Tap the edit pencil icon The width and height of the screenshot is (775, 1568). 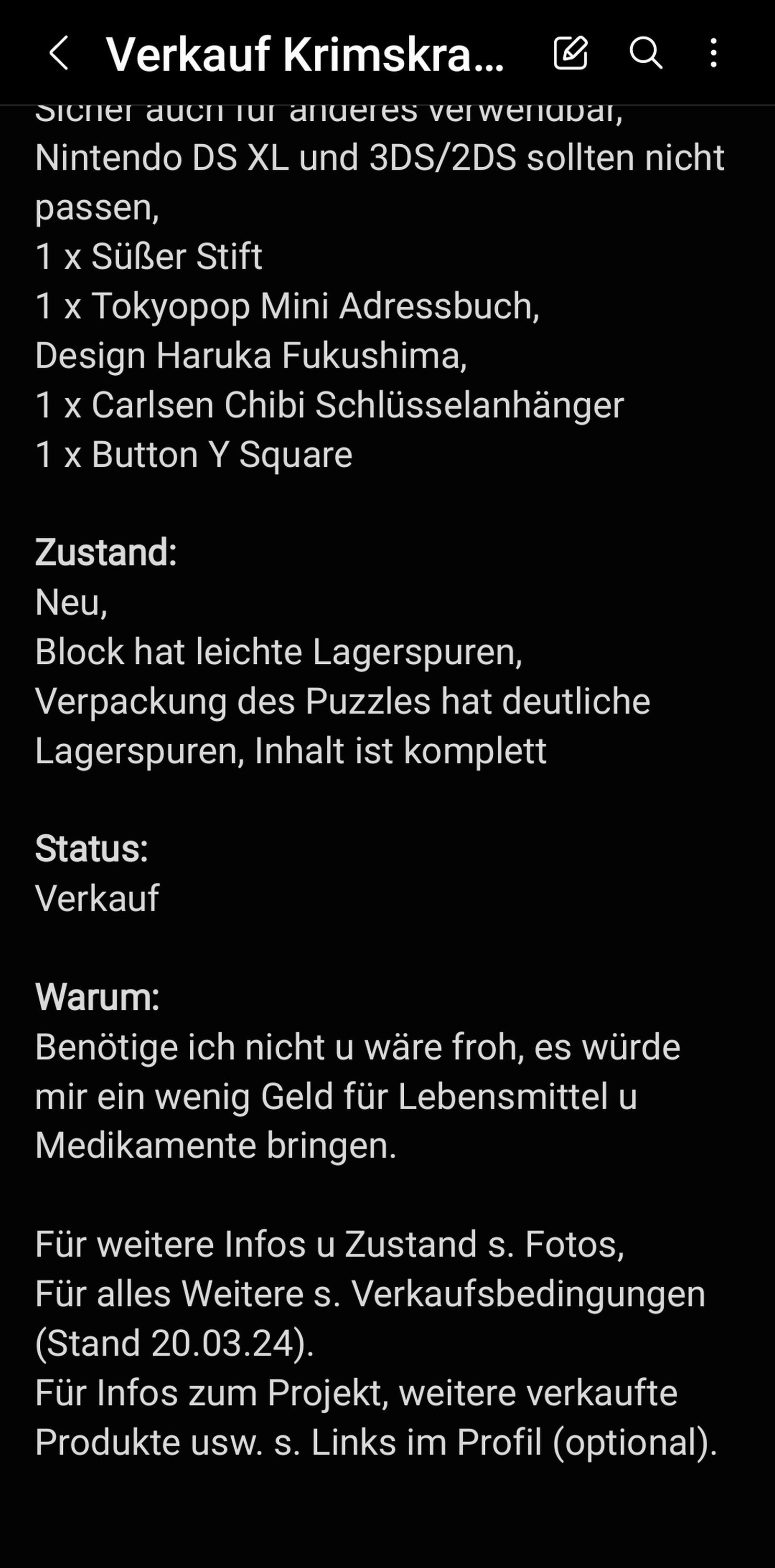[x=571, y=53]
